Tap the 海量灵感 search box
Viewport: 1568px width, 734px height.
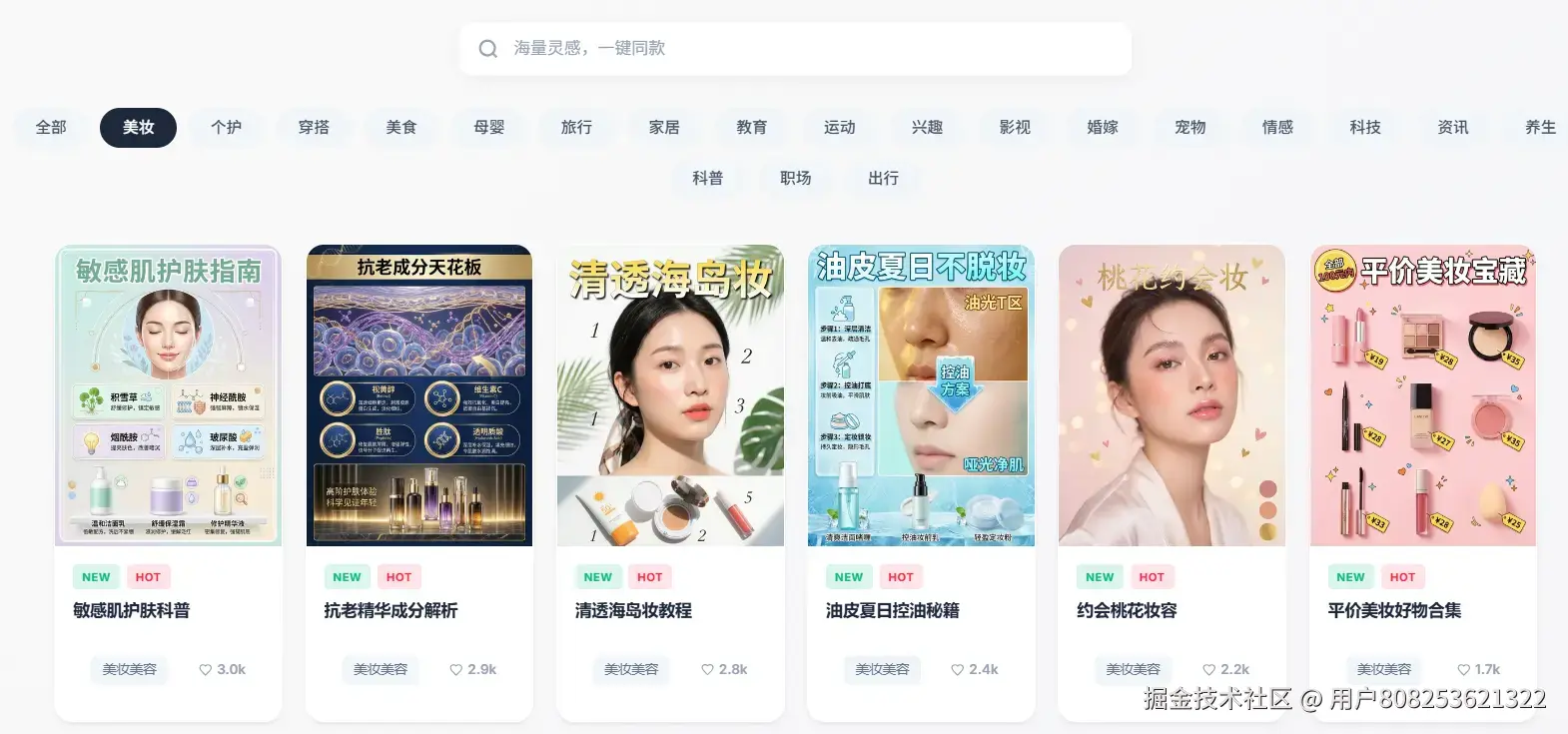tap(794, 48)
